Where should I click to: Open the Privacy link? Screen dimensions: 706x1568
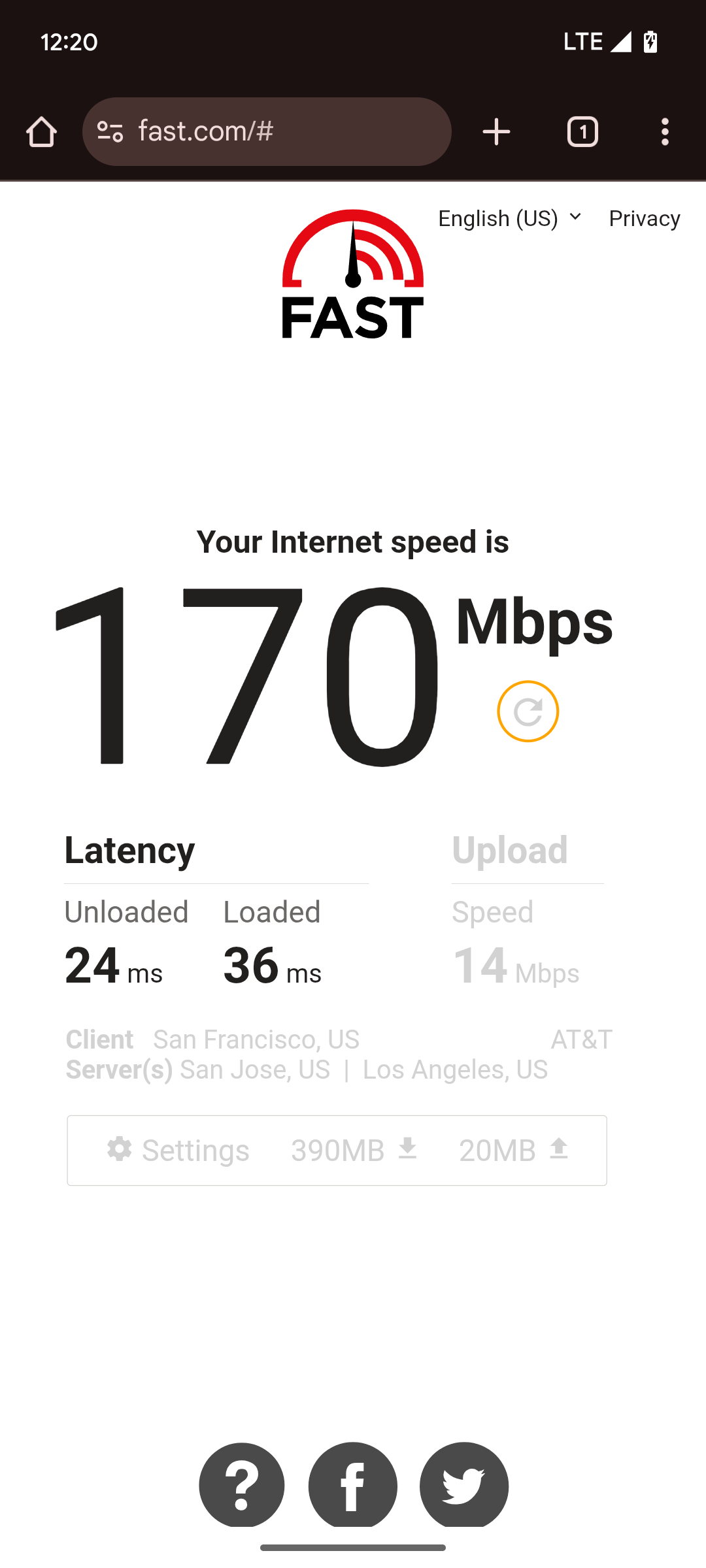[644, 218]
